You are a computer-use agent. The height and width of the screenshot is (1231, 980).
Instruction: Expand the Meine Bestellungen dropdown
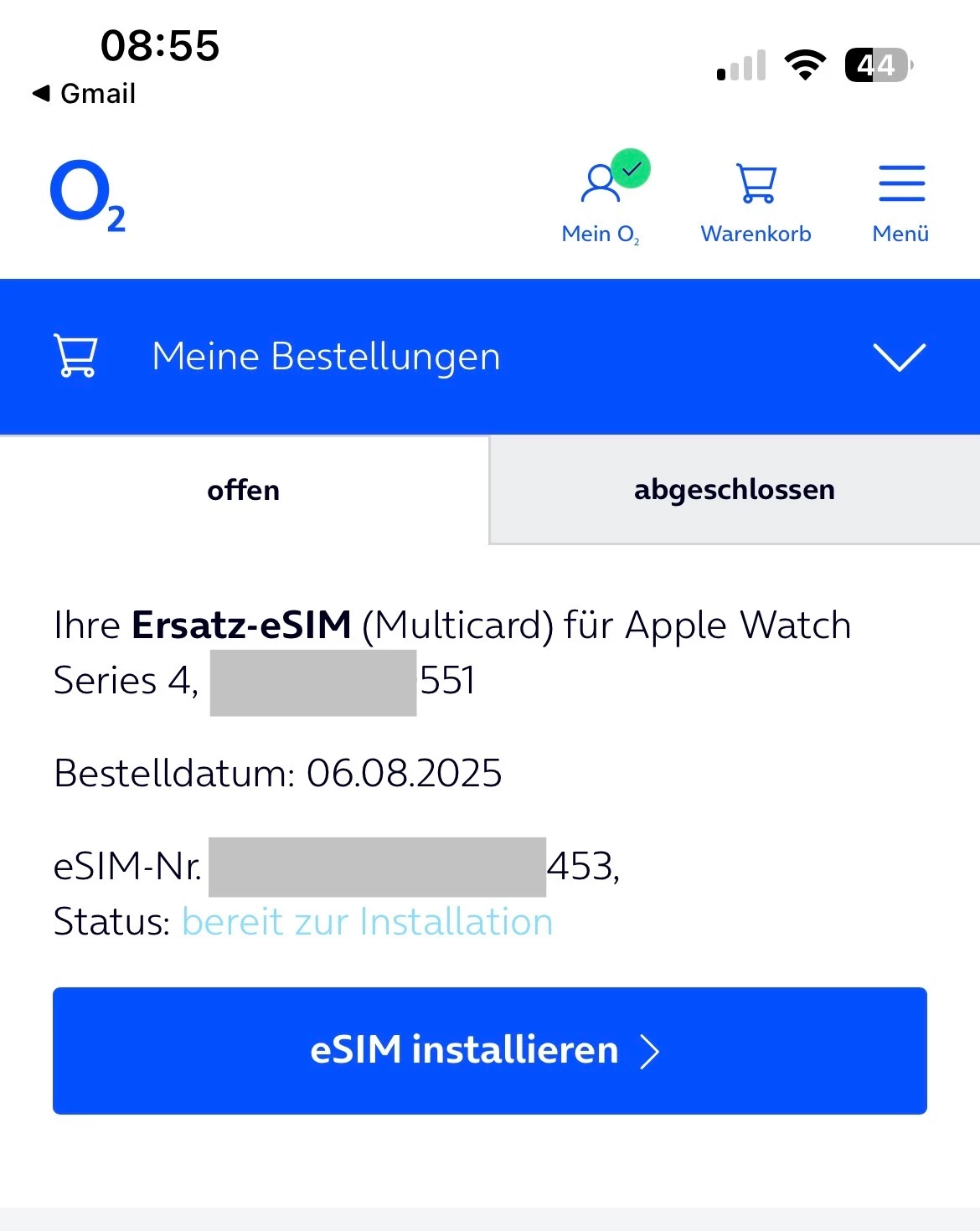[899, 357]
